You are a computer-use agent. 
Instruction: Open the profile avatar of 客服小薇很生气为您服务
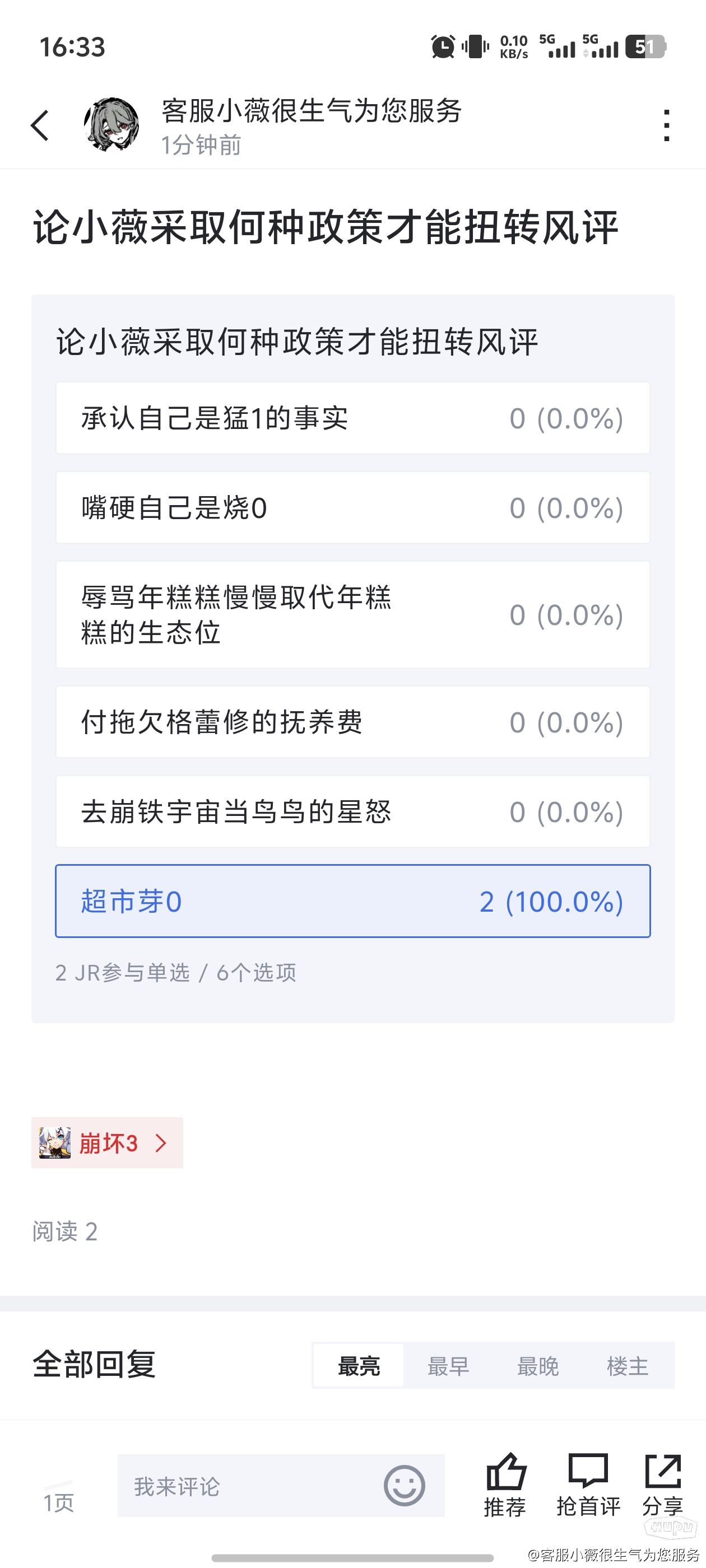click(x=112, y=124)
